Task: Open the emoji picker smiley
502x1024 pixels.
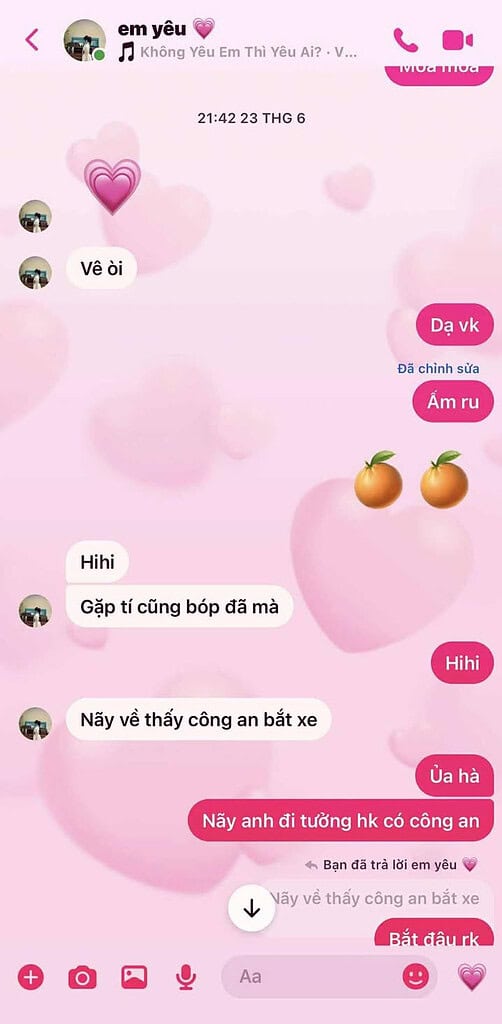Action: coord(416,977)
